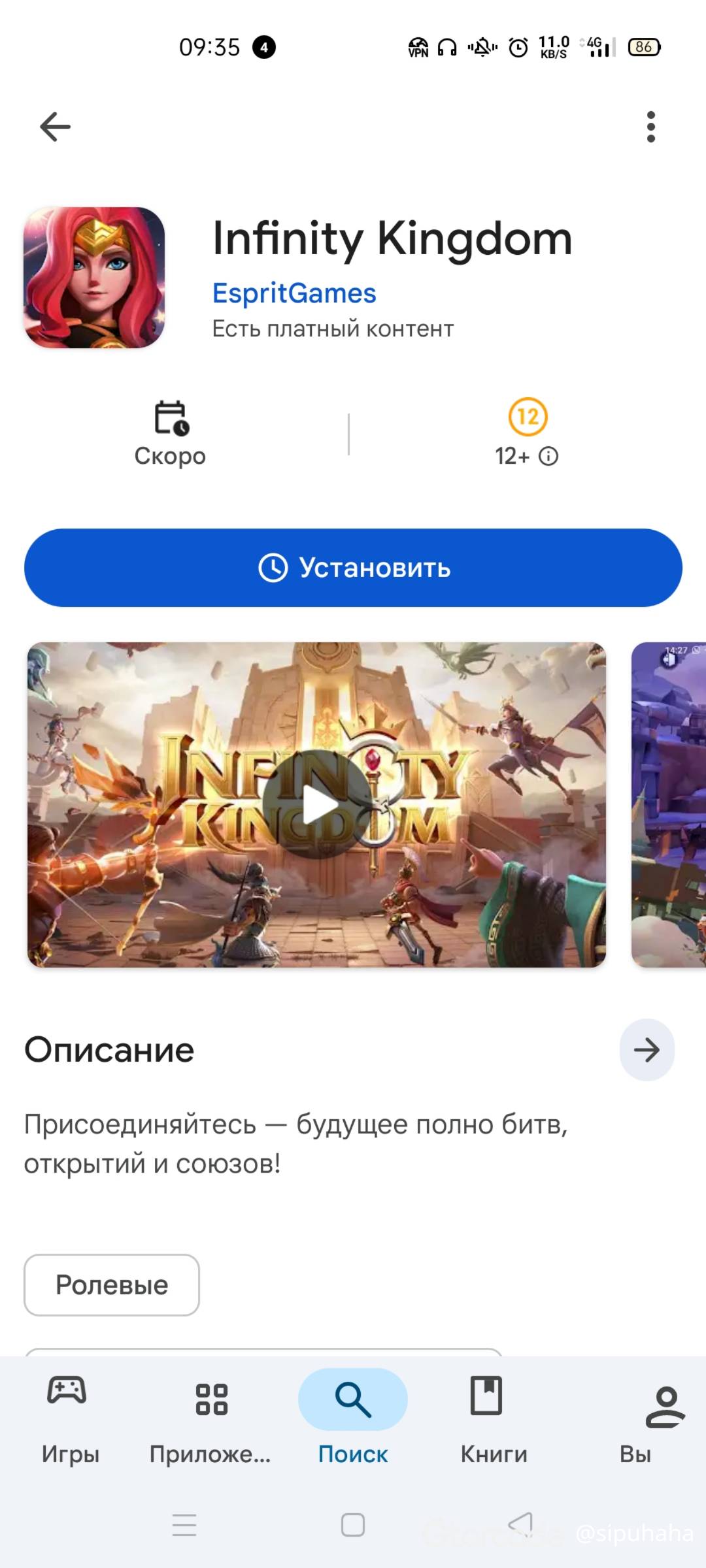Play the Infinity Kingdom trailer video
Screen dimensions: 706x1568
click(316, 804)
